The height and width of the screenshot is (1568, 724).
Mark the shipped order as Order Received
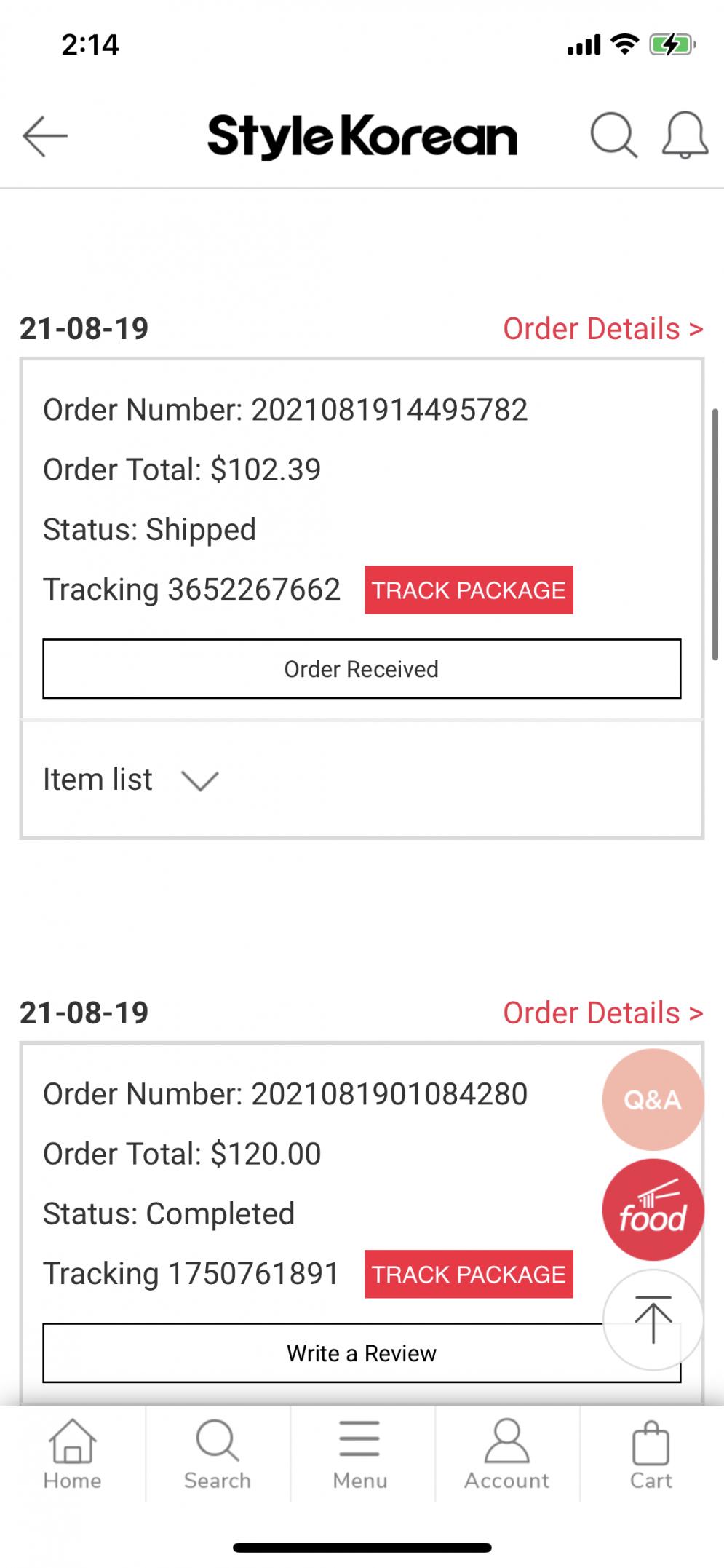[362, 669]
